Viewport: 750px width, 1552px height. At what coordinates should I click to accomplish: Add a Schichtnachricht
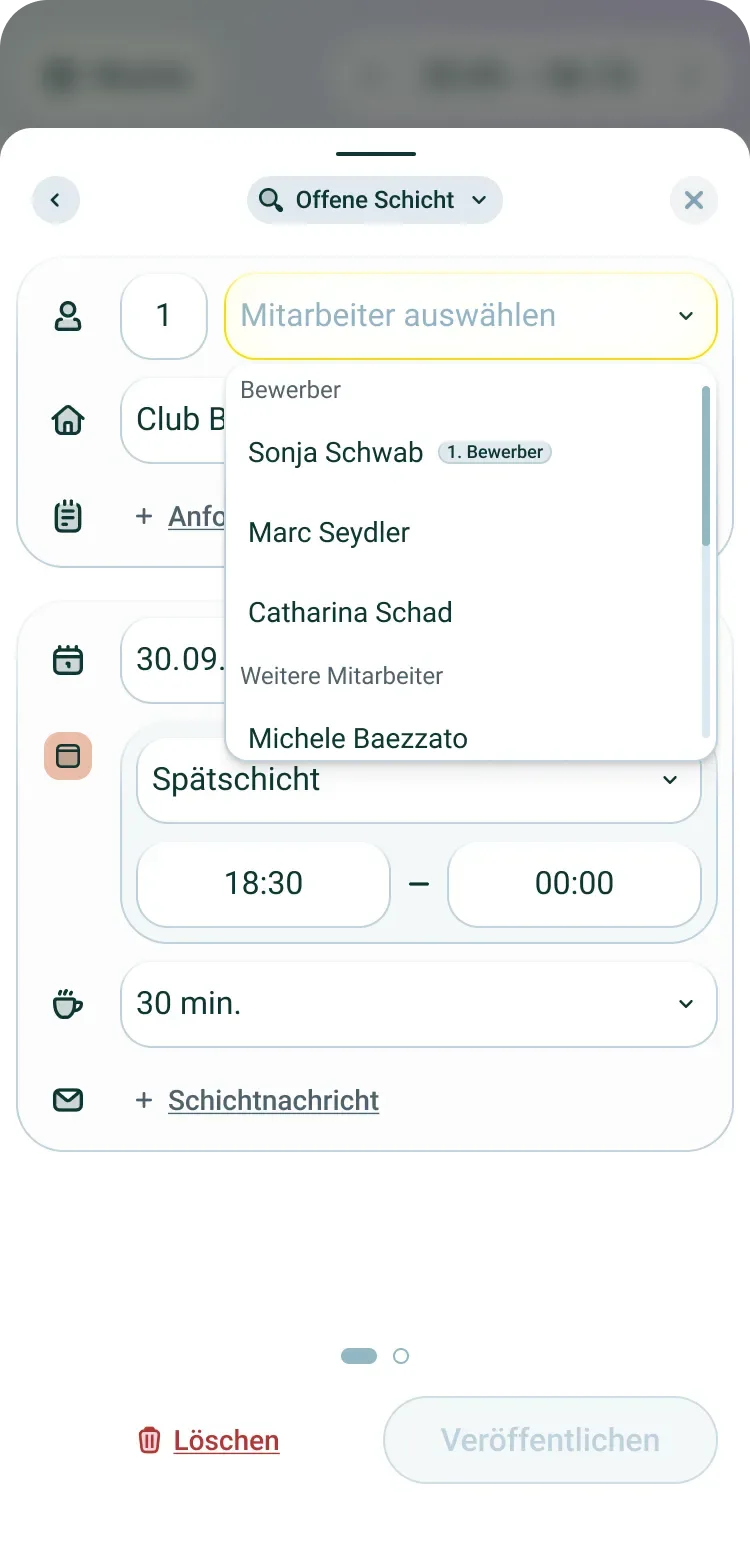(x=273, y=1100)
